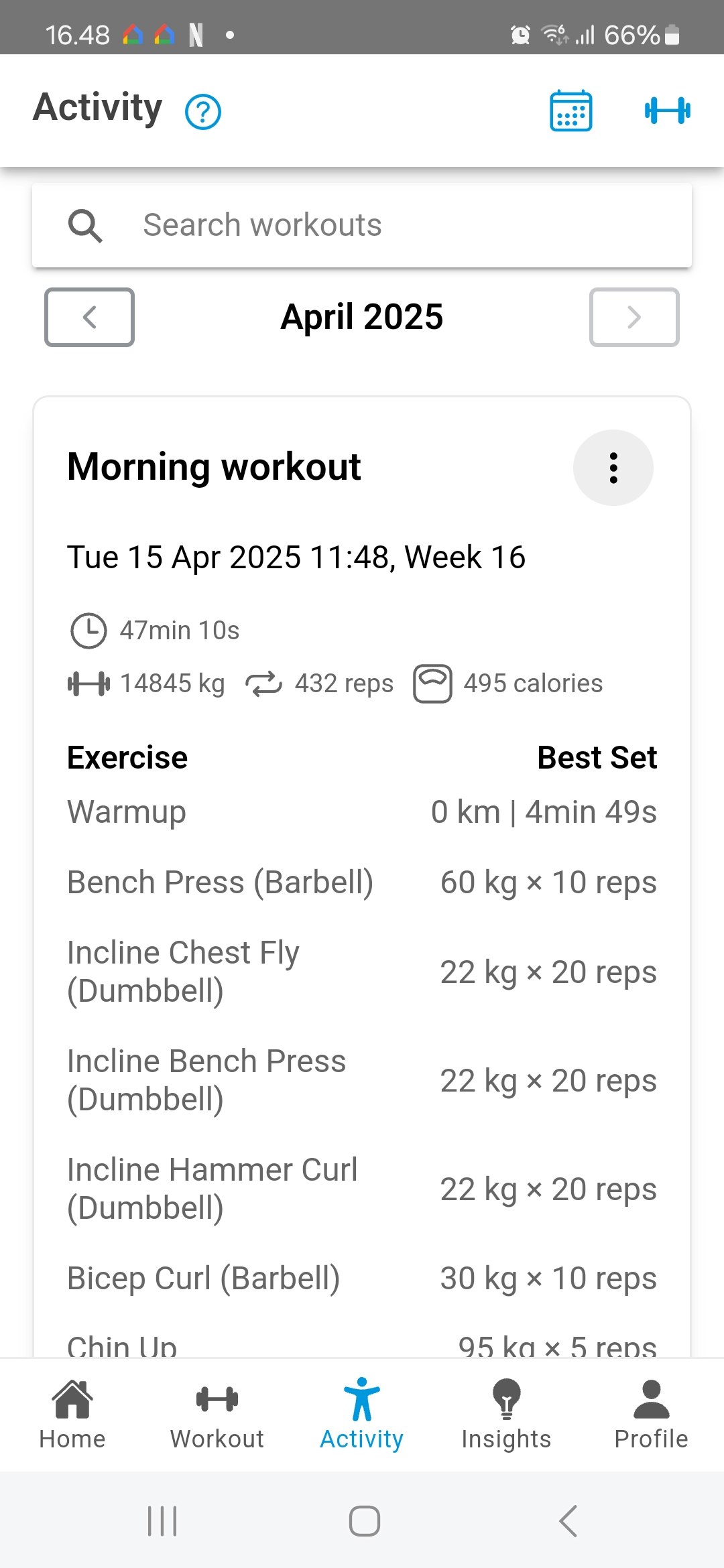Switch to the Insights tab

[507, 1415]
